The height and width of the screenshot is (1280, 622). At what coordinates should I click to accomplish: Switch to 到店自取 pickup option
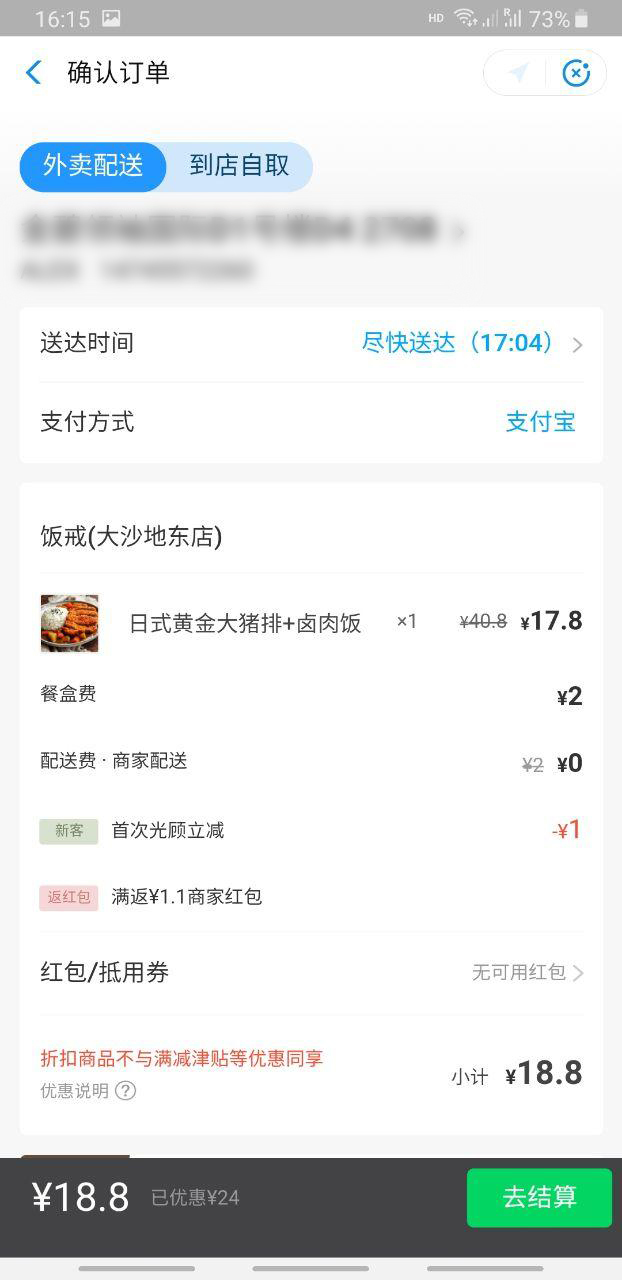[x=240, y=166]
